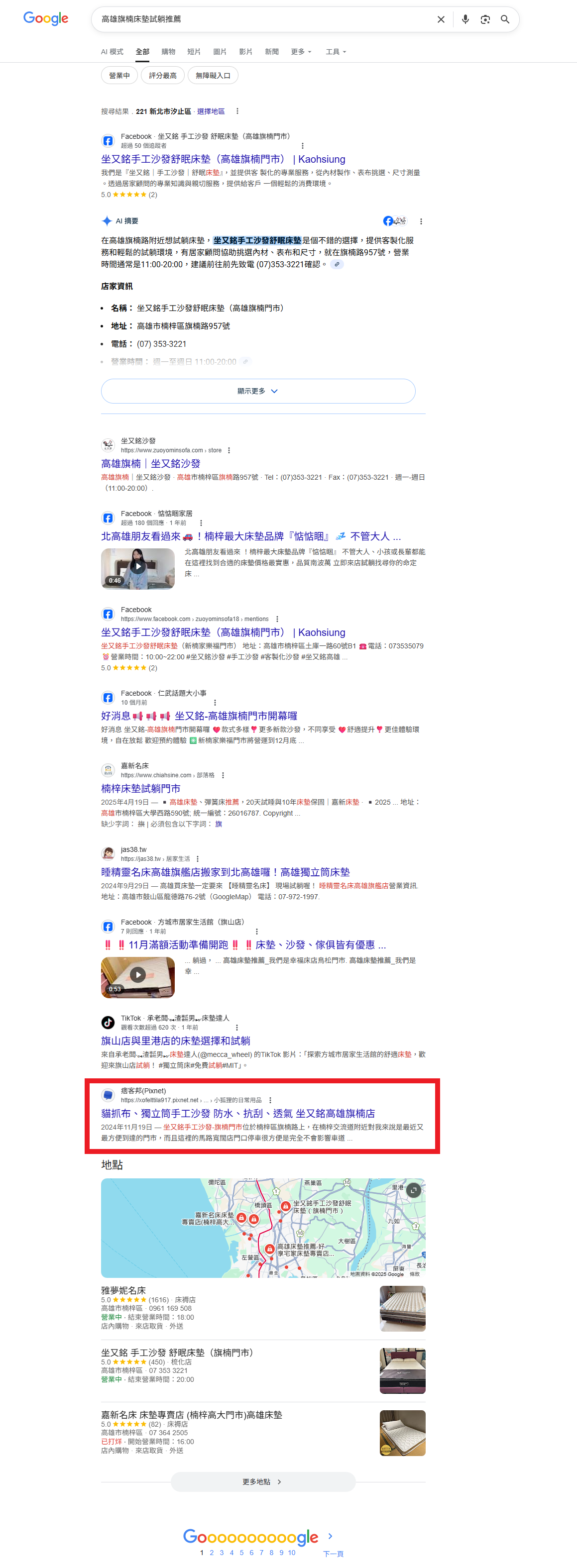
Task: Select the 無障礙入口 filter chip
Action: pos(213,76)
